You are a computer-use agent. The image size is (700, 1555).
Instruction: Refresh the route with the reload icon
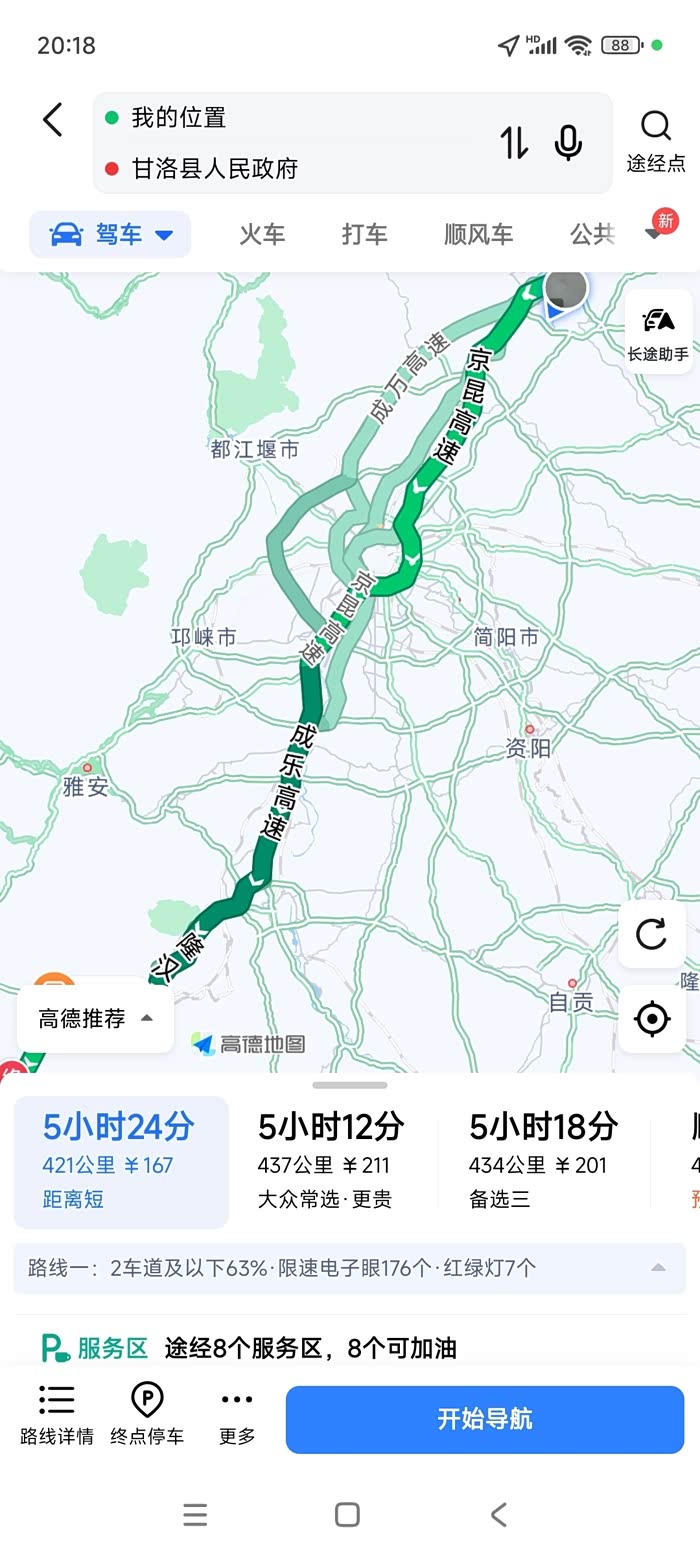651,935
